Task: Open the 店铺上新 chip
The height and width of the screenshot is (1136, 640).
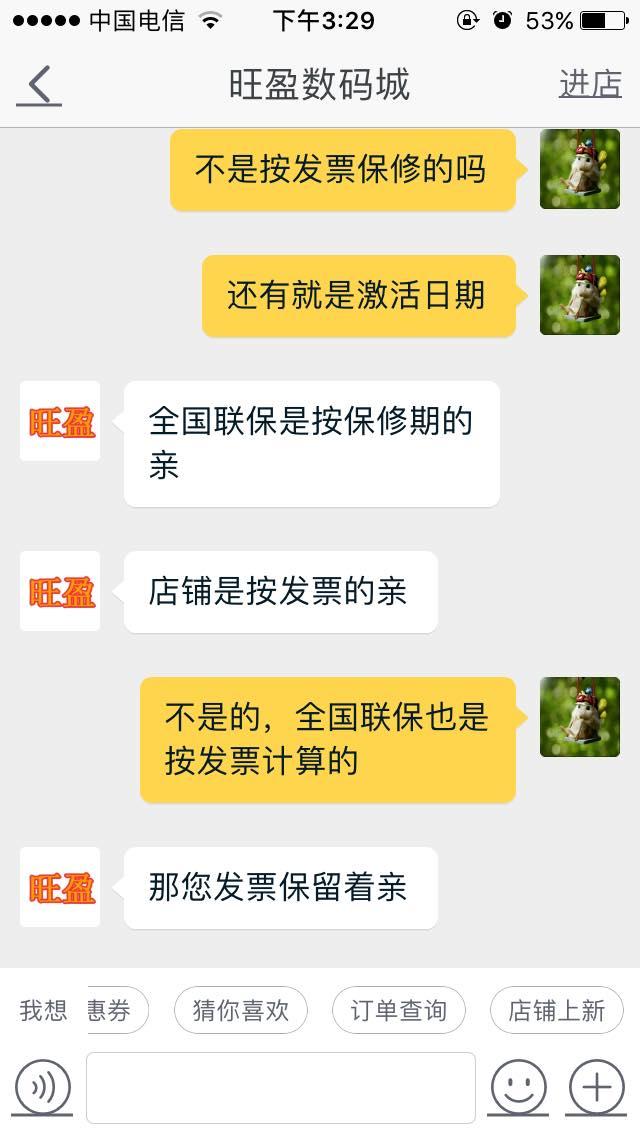Action: pyautogui.click(x=557, y=1010)
